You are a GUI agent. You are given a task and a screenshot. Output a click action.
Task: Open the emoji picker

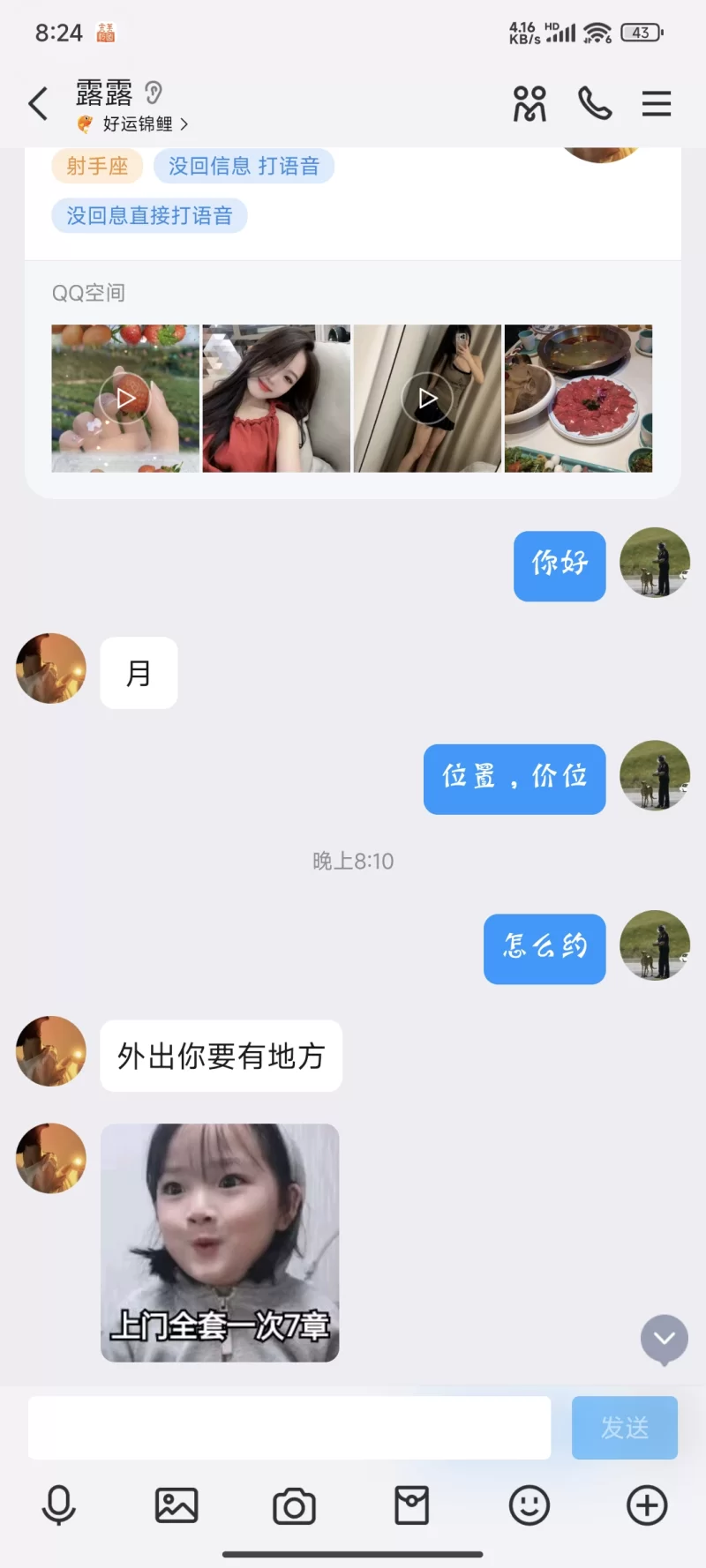[529, 1505]
